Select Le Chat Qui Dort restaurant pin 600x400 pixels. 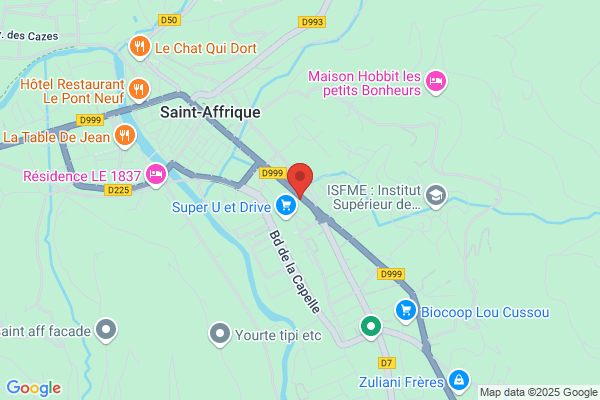140,47
